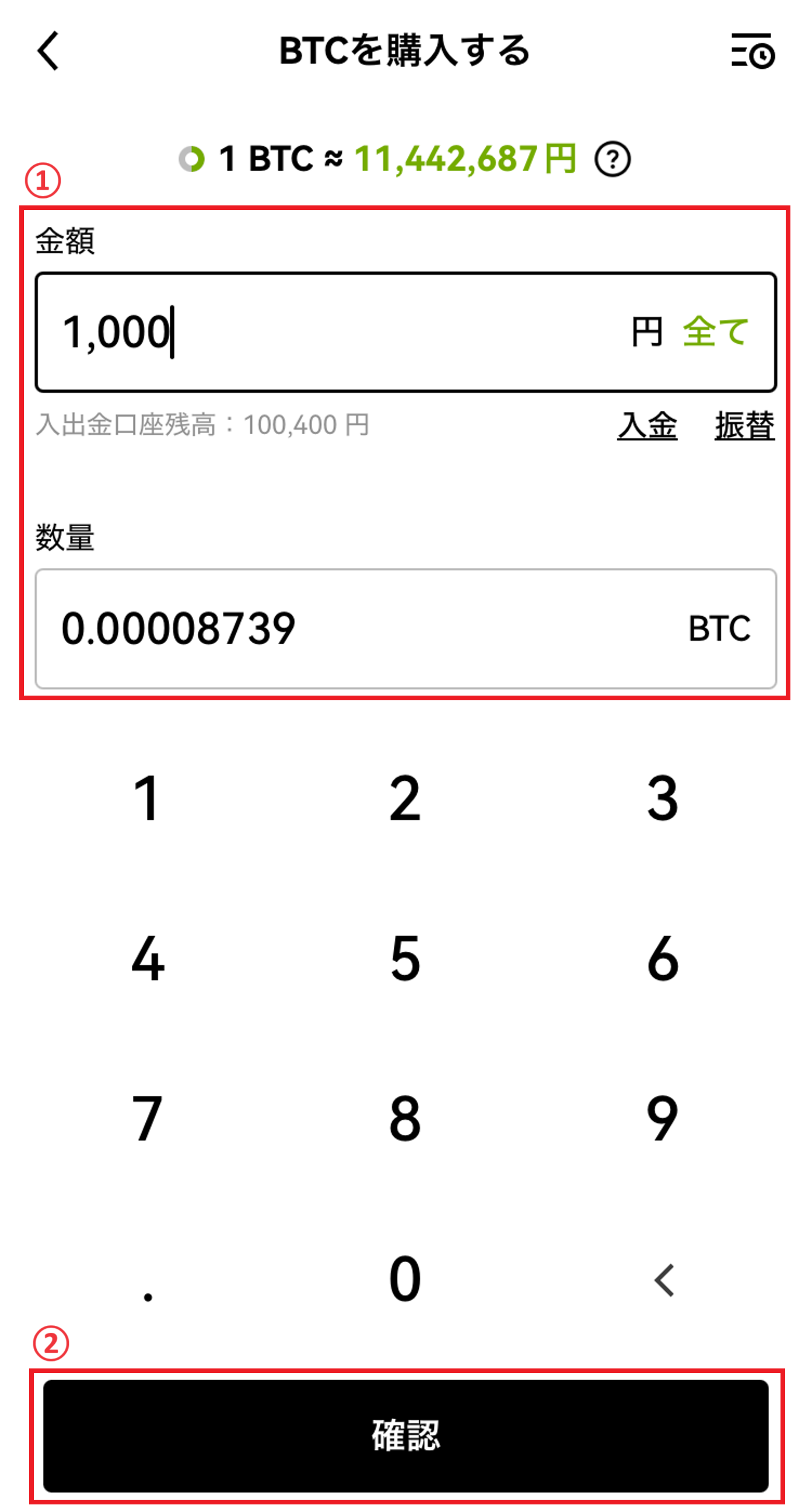Tap the keypad backspace arrow

[664, 1280]
